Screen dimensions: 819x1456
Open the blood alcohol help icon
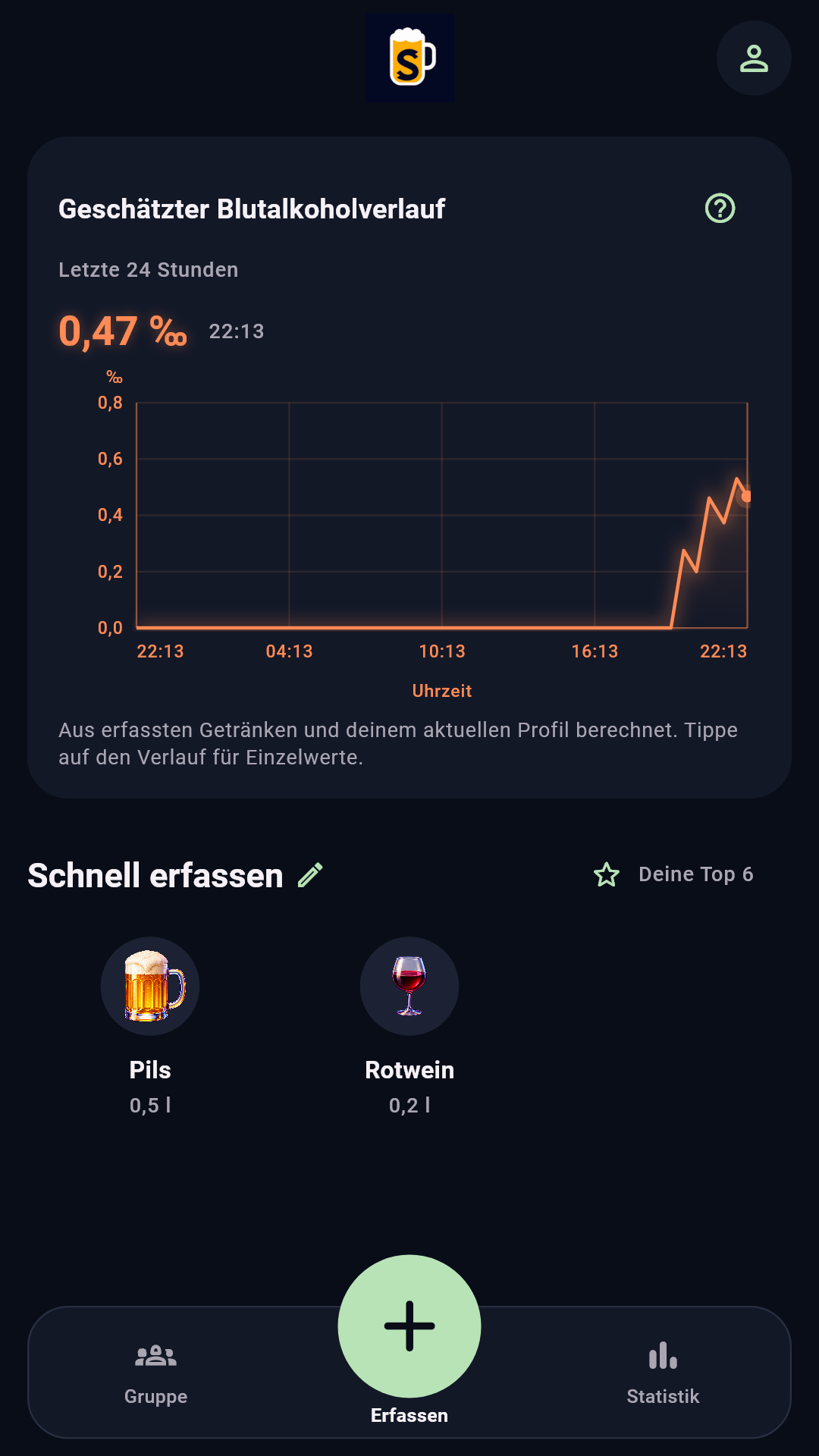tap(720, 208)
